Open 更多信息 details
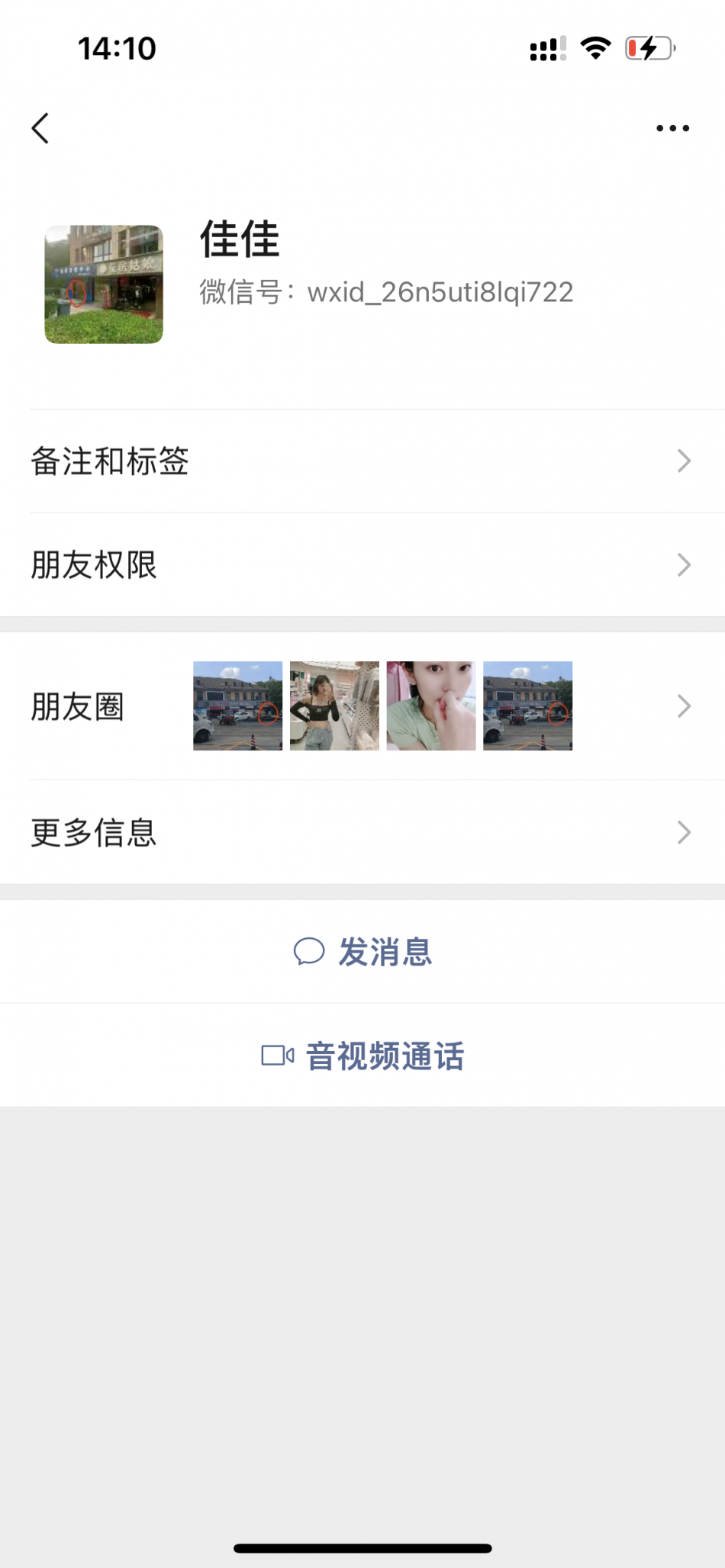This screenshot has width=725, height=1568. pos(362,832)
